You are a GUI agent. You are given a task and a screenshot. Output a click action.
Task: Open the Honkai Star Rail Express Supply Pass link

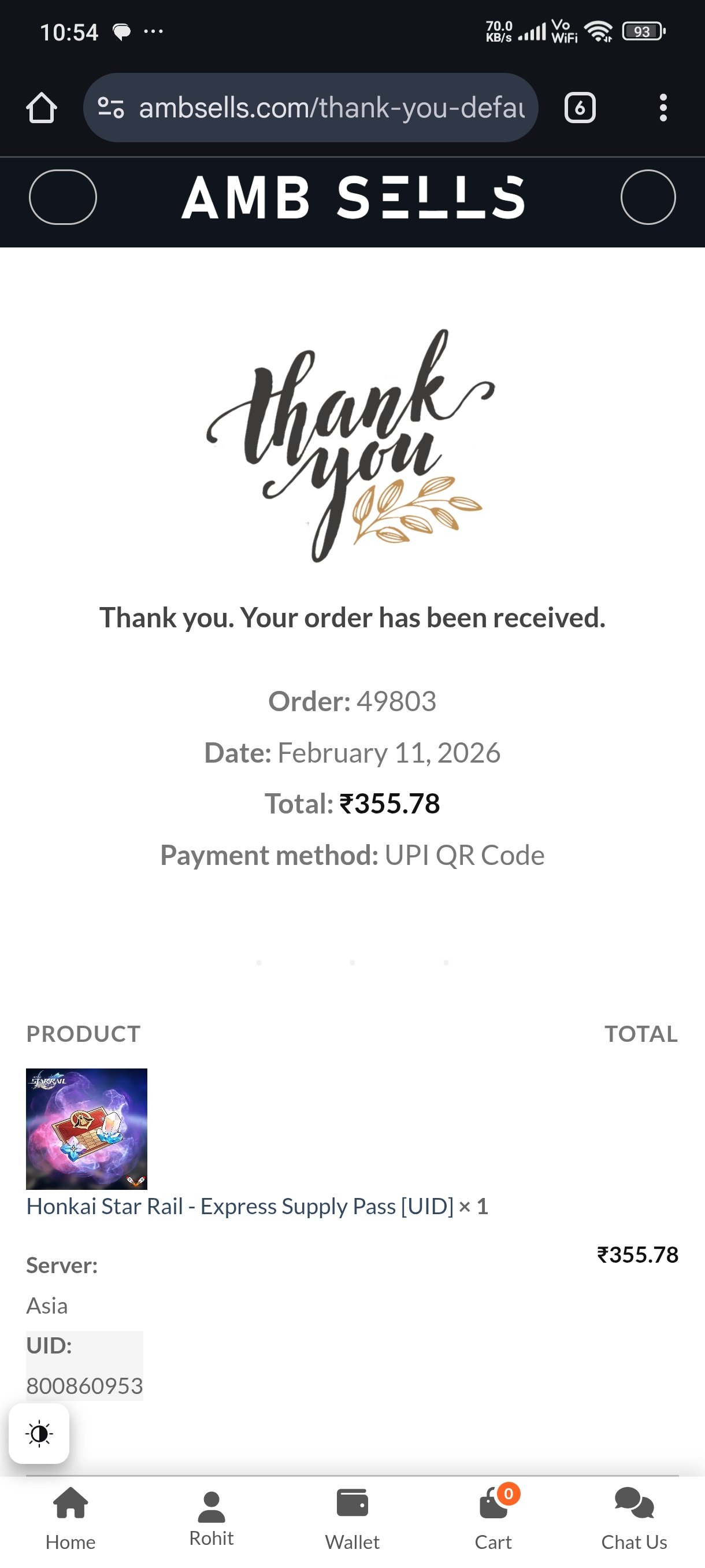tap(240, 1206)
